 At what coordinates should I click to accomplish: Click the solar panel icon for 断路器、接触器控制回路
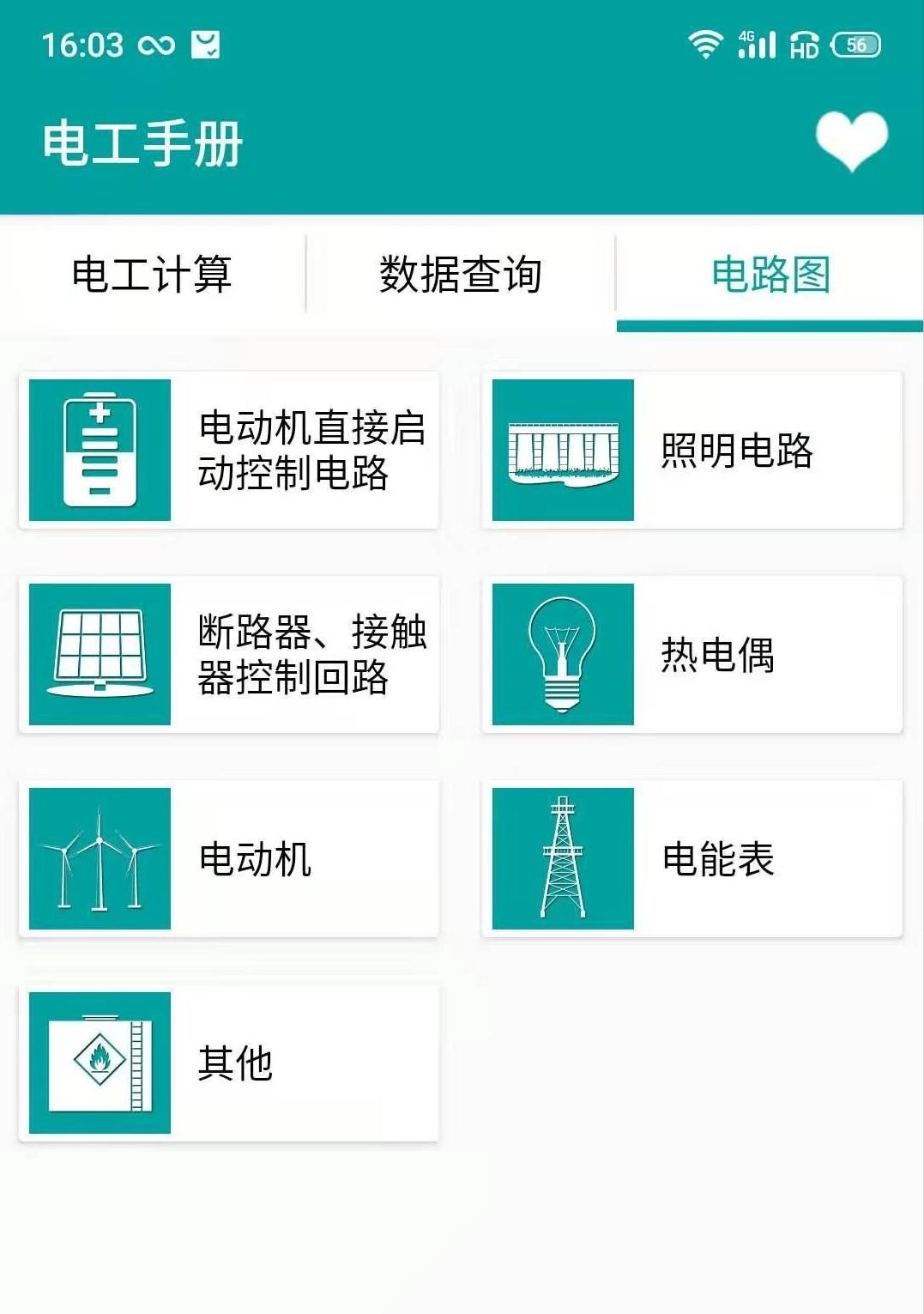click(x=97, y=654)
